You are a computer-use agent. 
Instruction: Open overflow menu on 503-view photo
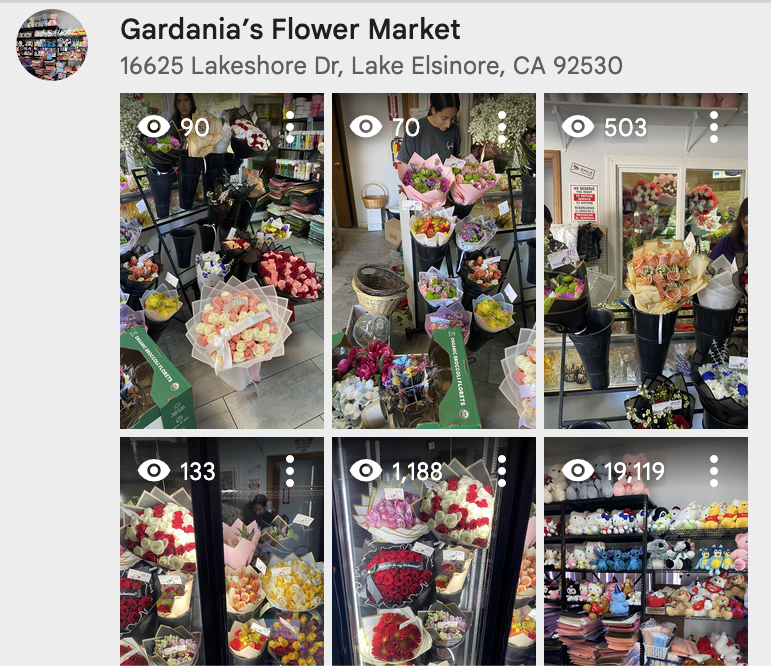(x=714, y=127)
